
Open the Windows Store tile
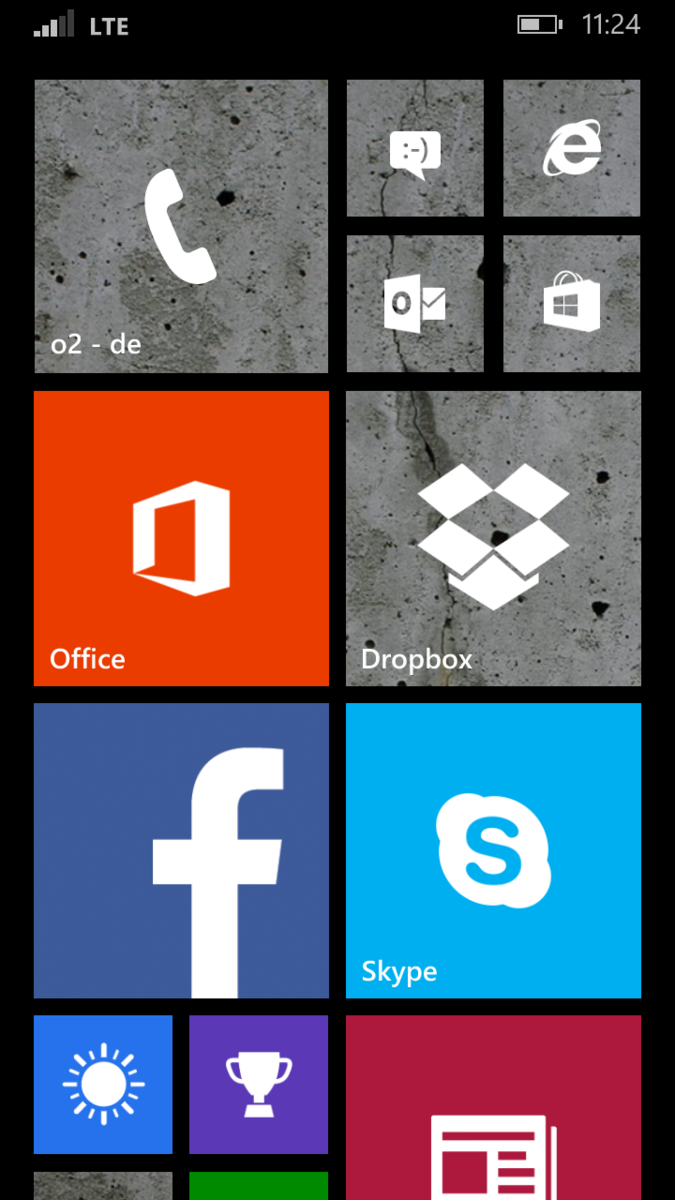coord(571,304)
